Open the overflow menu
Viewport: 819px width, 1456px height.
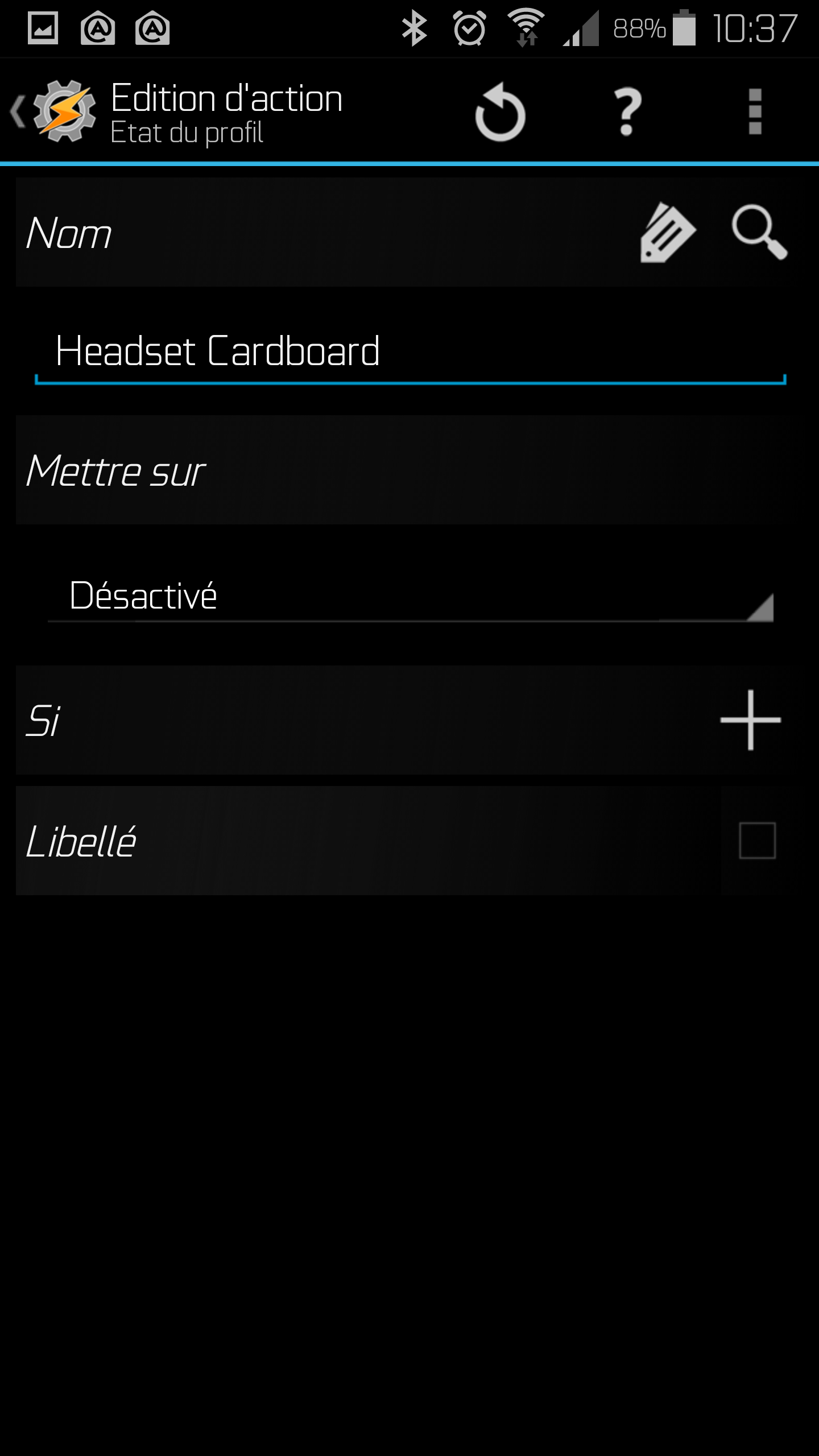(755, 113)
